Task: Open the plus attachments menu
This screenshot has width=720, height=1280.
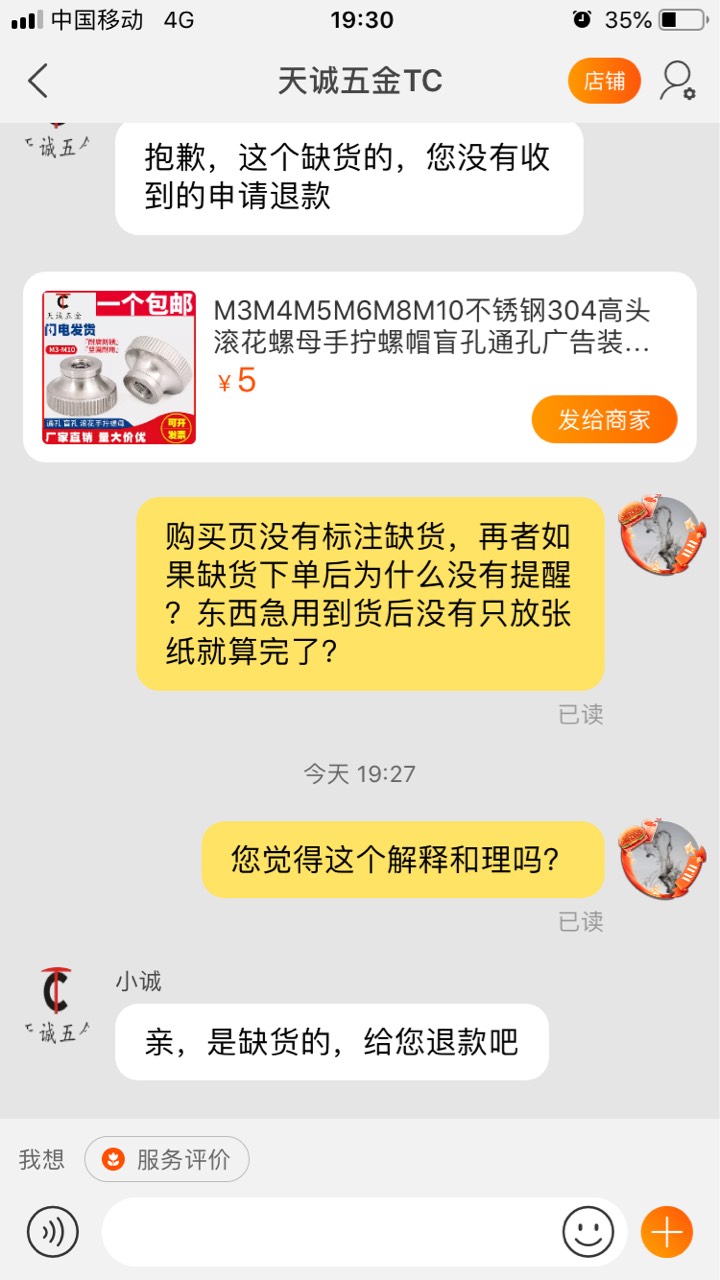Action: tap(666, 1231)
